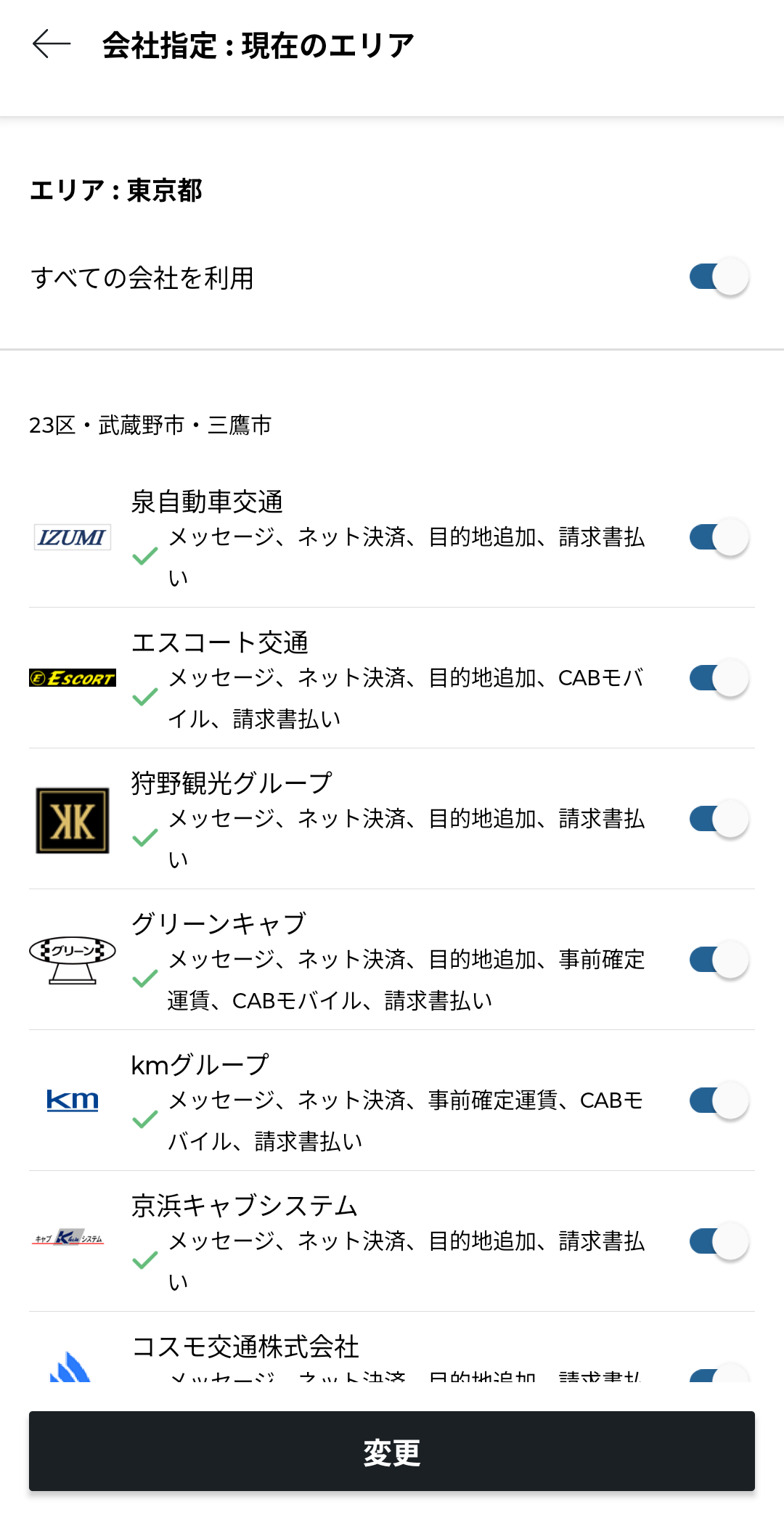Switch off グリーンキャブ
The height and width of the screenshot is (1515, 784).
coord(718,960)
